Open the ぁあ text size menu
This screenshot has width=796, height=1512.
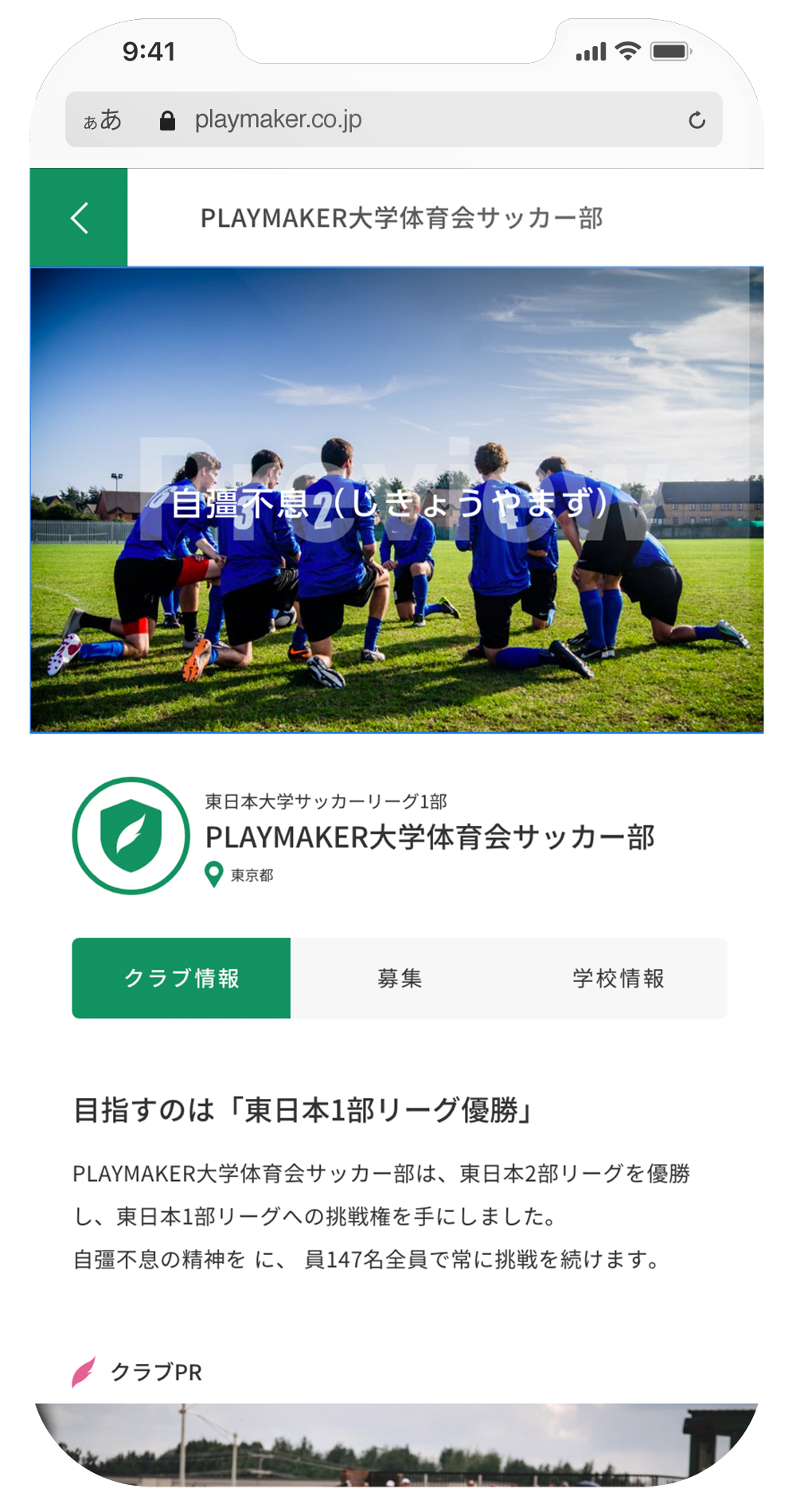tap(103, 120)
